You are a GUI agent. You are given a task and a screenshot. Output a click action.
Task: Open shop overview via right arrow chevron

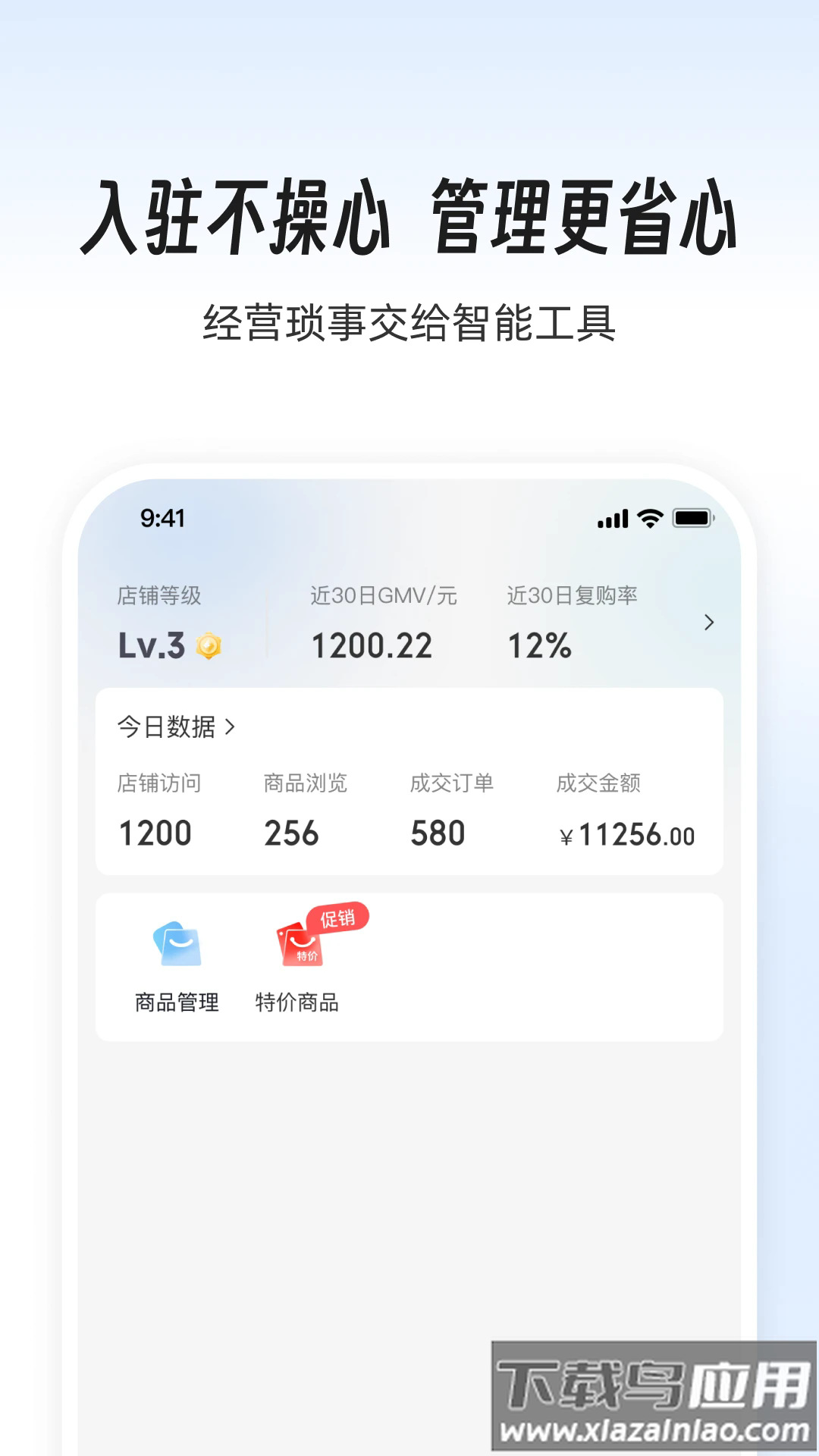(710, 622)
